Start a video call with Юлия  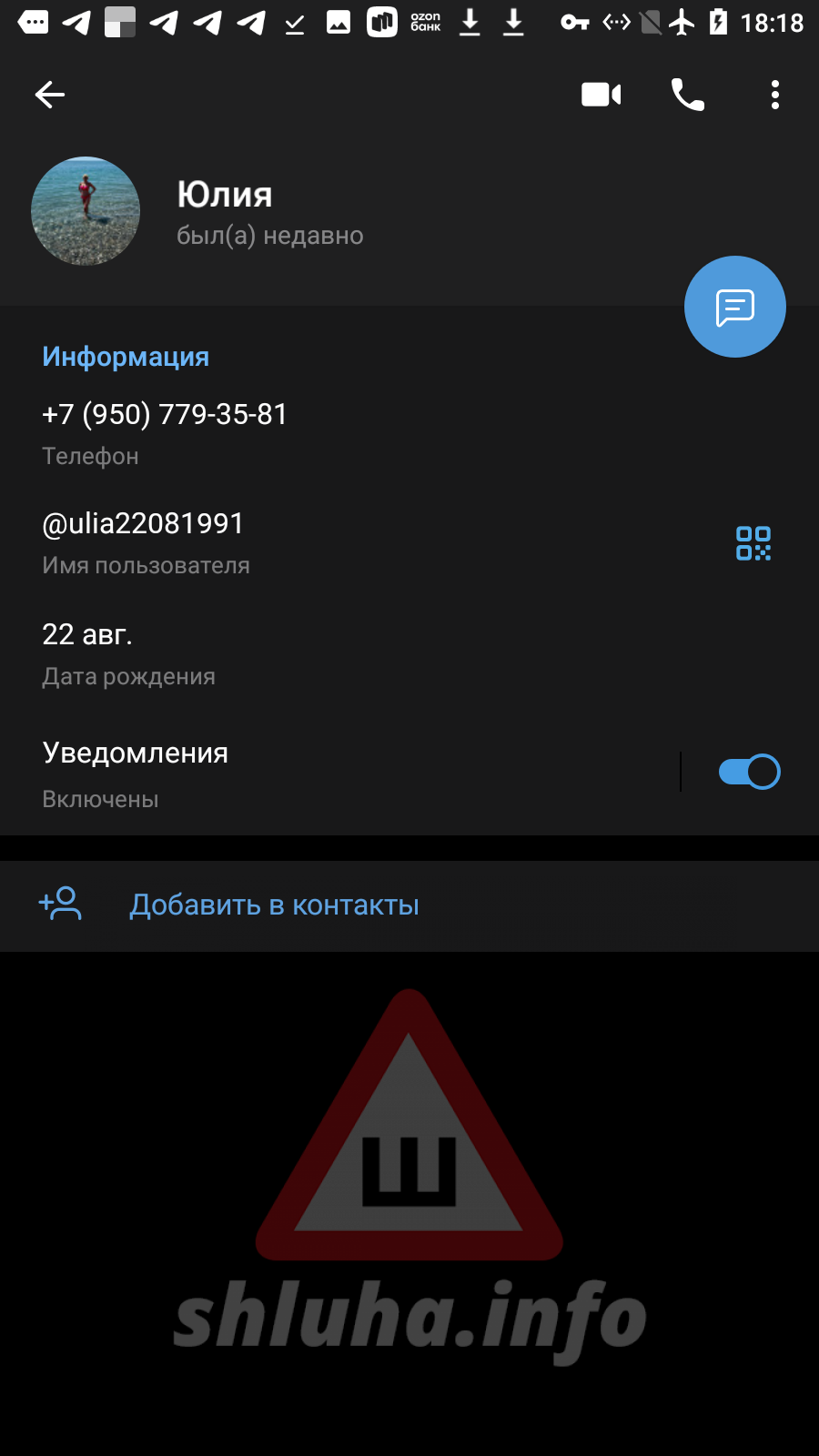(601, 95)
